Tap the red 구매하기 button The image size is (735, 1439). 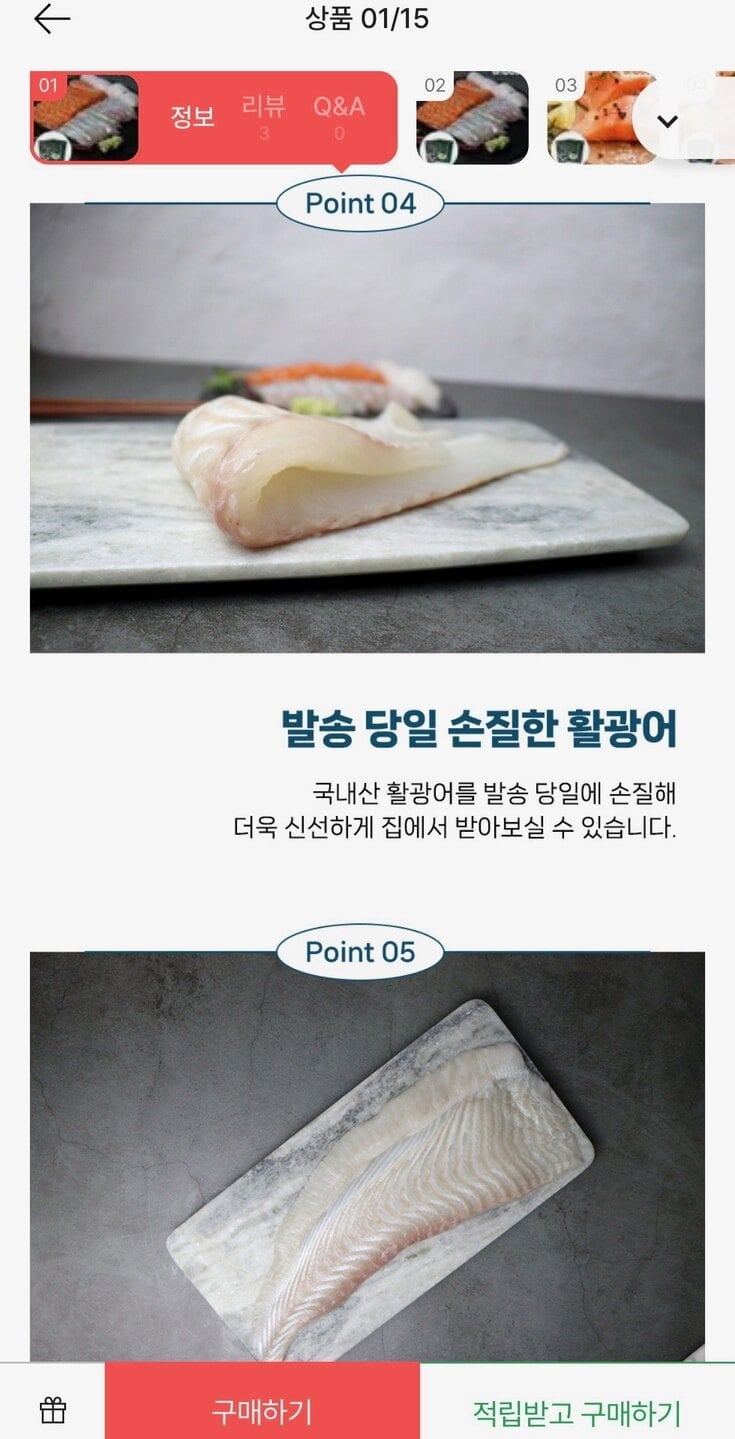(262, 1411)
